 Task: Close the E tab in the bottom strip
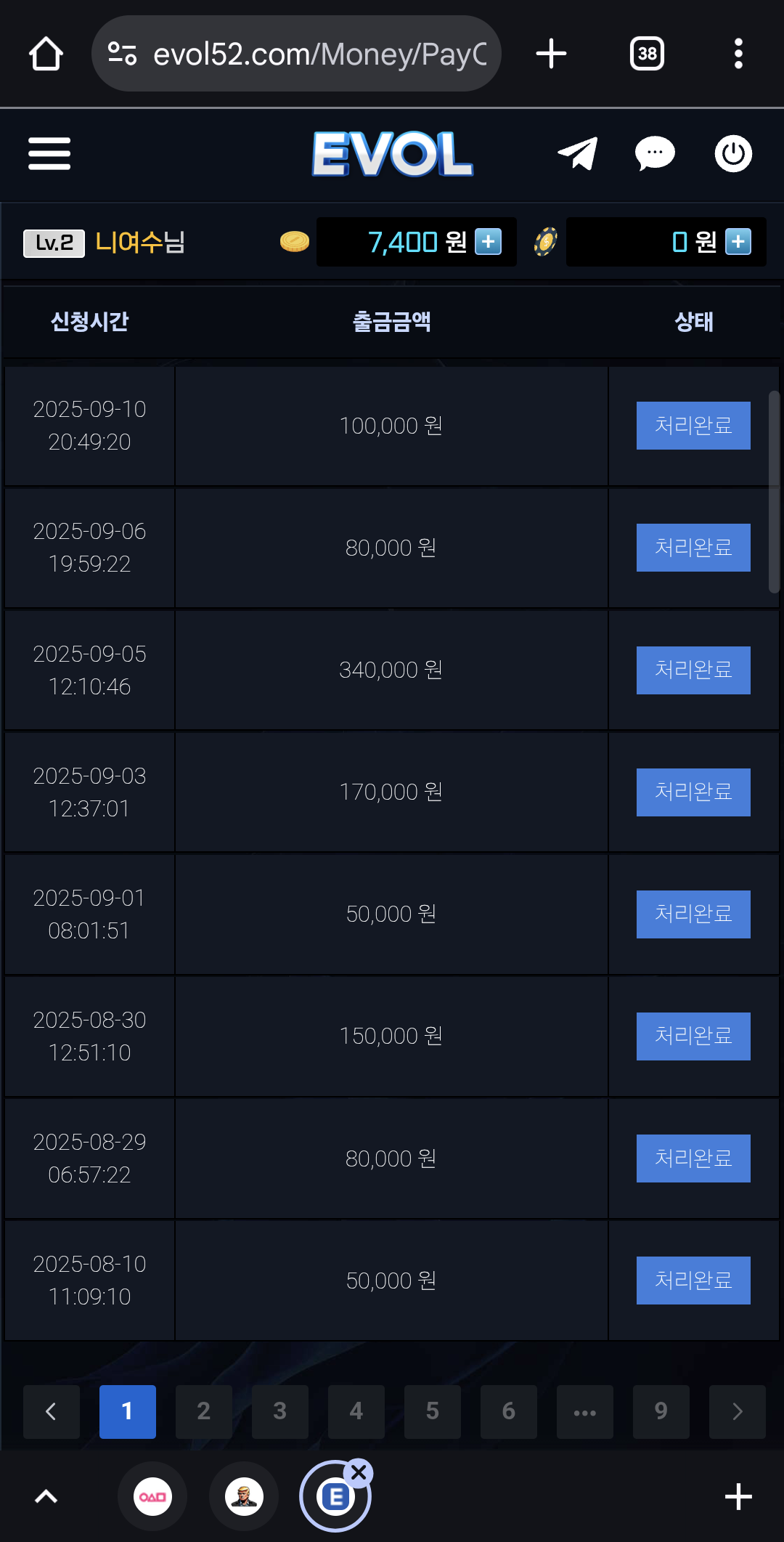(359, 1473)
